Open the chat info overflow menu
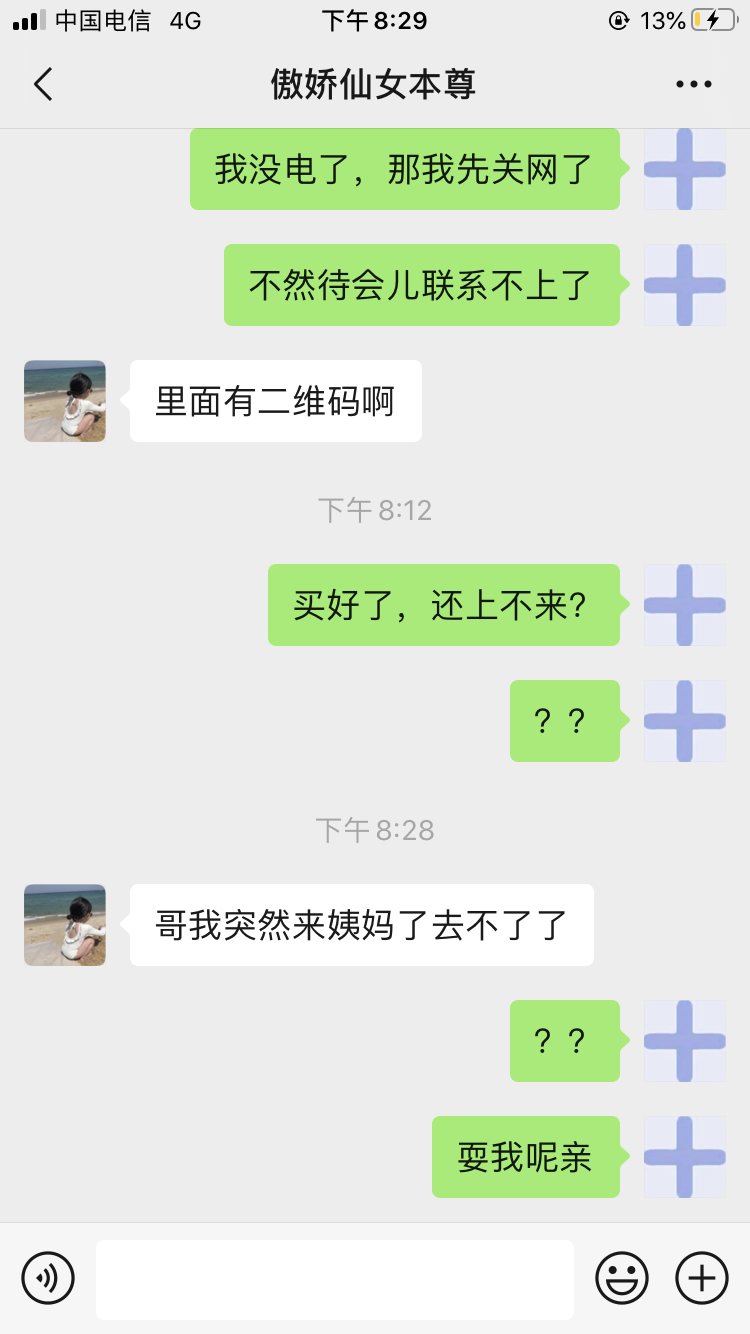 (x=693, y=85)
